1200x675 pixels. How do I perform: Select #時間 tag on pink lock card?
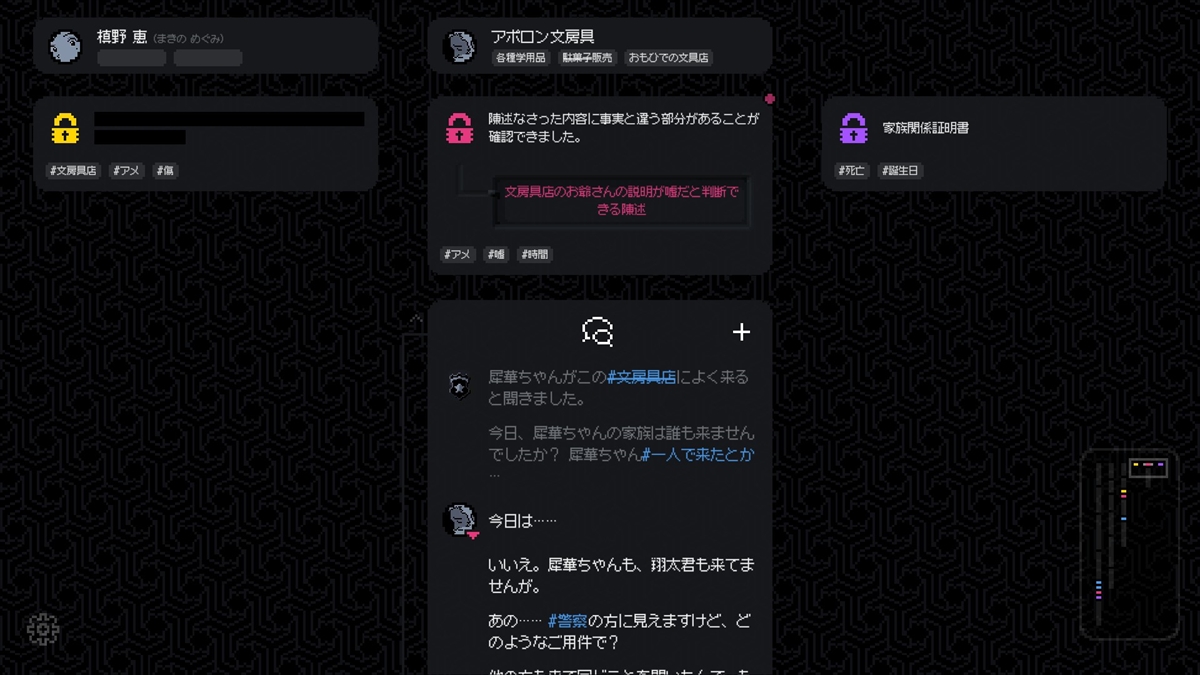point(535,255)
